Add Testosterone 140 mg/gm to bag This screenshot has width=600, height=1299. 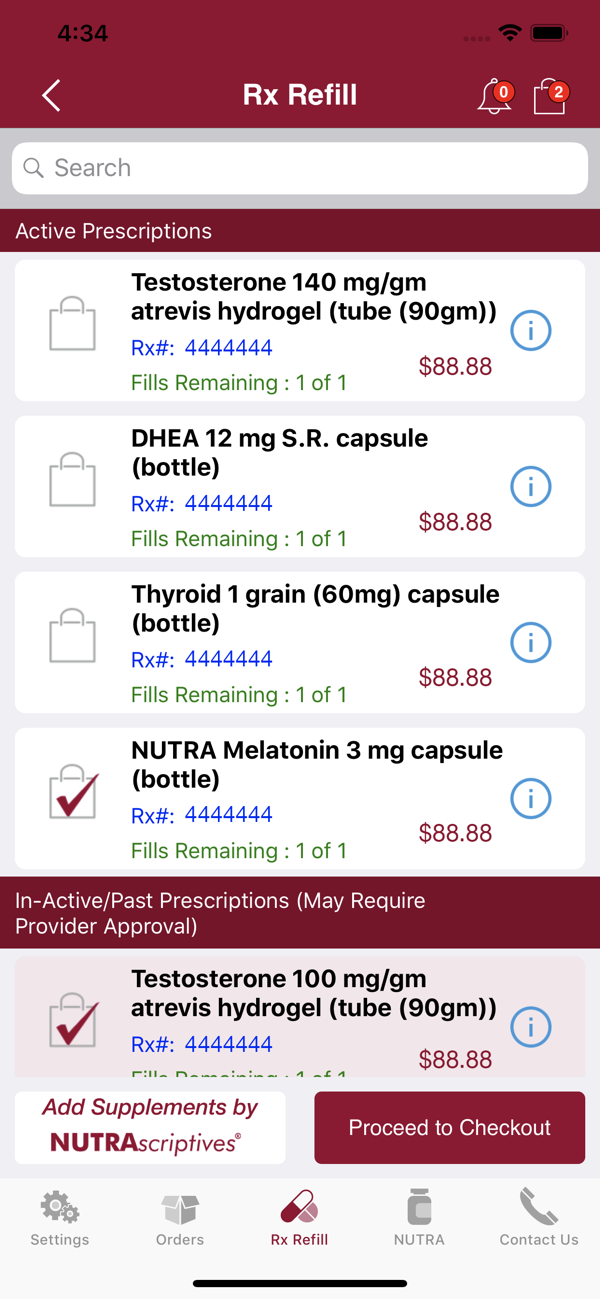click(73, 324)
